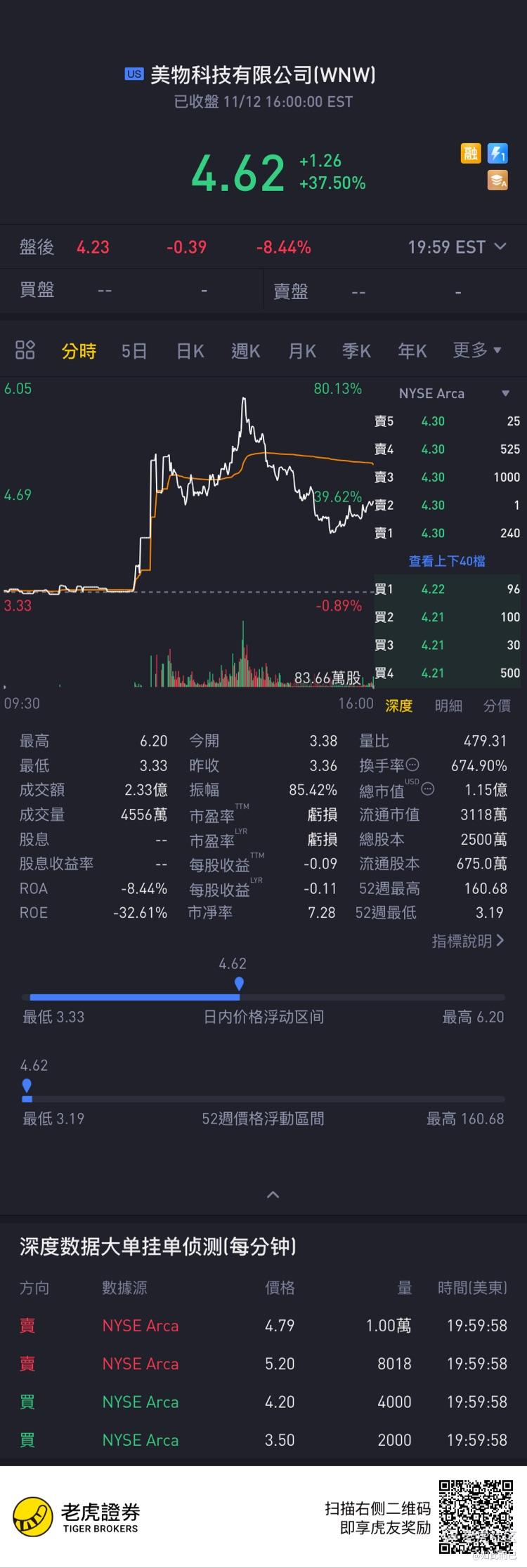
Task: Tap the info icon next to 換手率
Action: pyautogui.click(x=413, y=765)
